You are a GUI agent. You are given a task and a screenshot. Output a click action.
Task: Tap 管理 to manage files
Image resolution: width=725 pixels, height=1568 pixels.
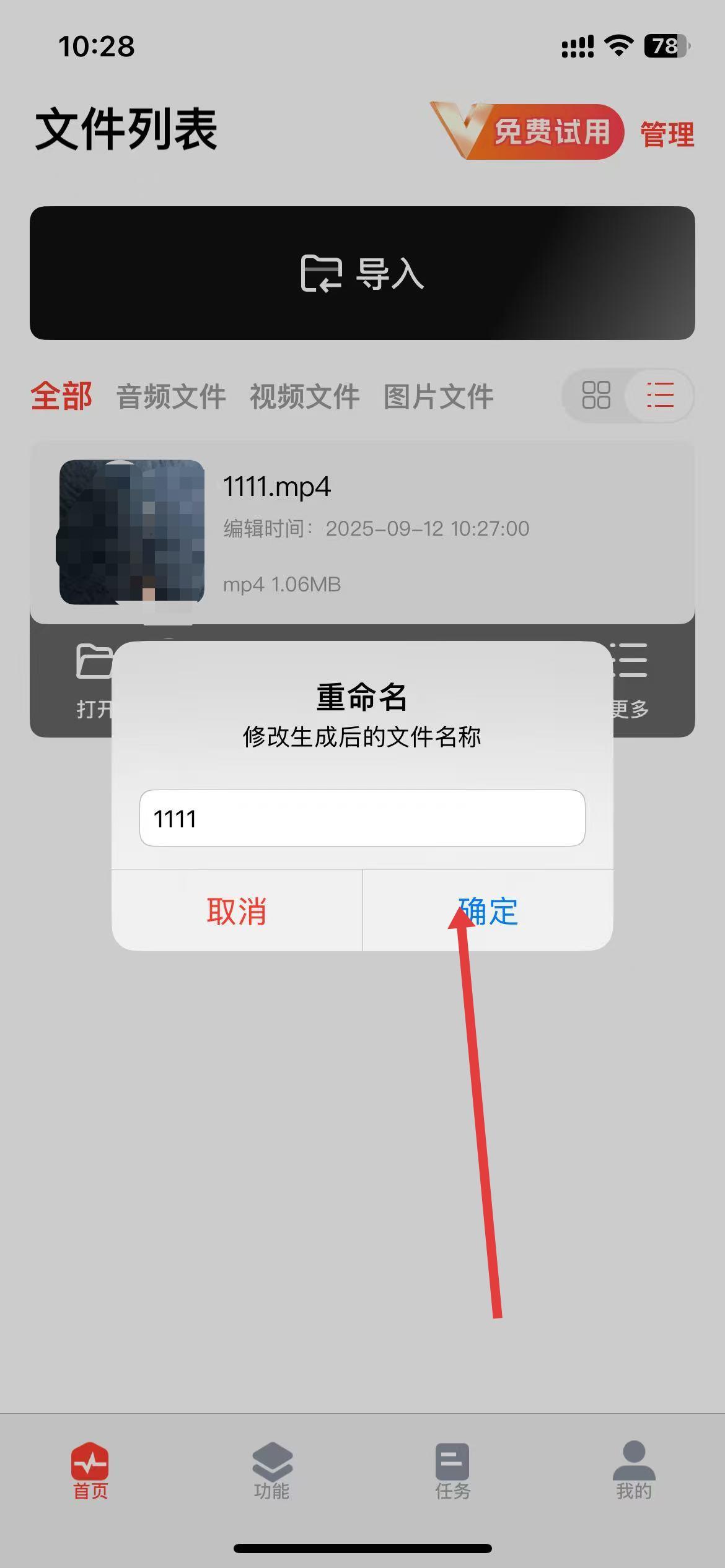667,134
